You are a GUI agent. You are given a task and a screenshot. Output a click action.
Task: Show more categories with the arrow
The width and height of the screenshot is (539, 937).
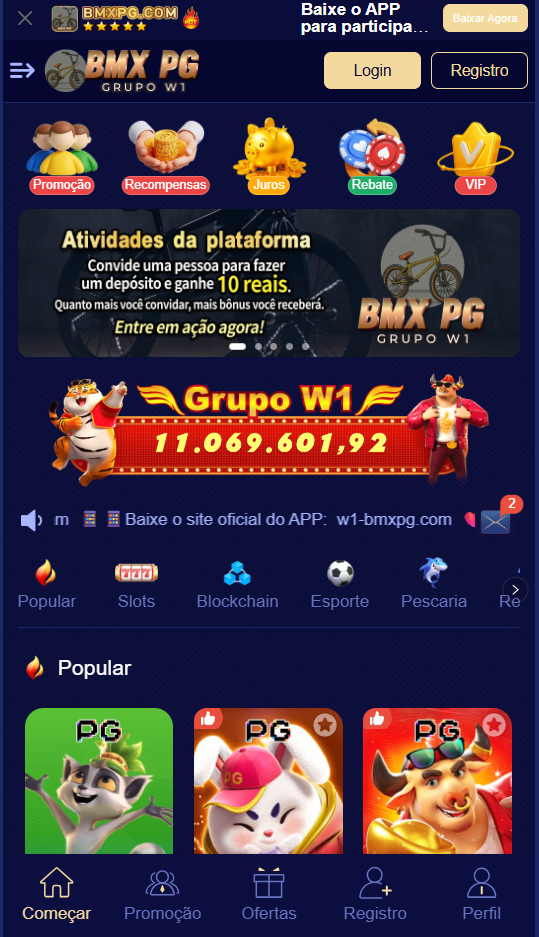[x=515, y=590]
